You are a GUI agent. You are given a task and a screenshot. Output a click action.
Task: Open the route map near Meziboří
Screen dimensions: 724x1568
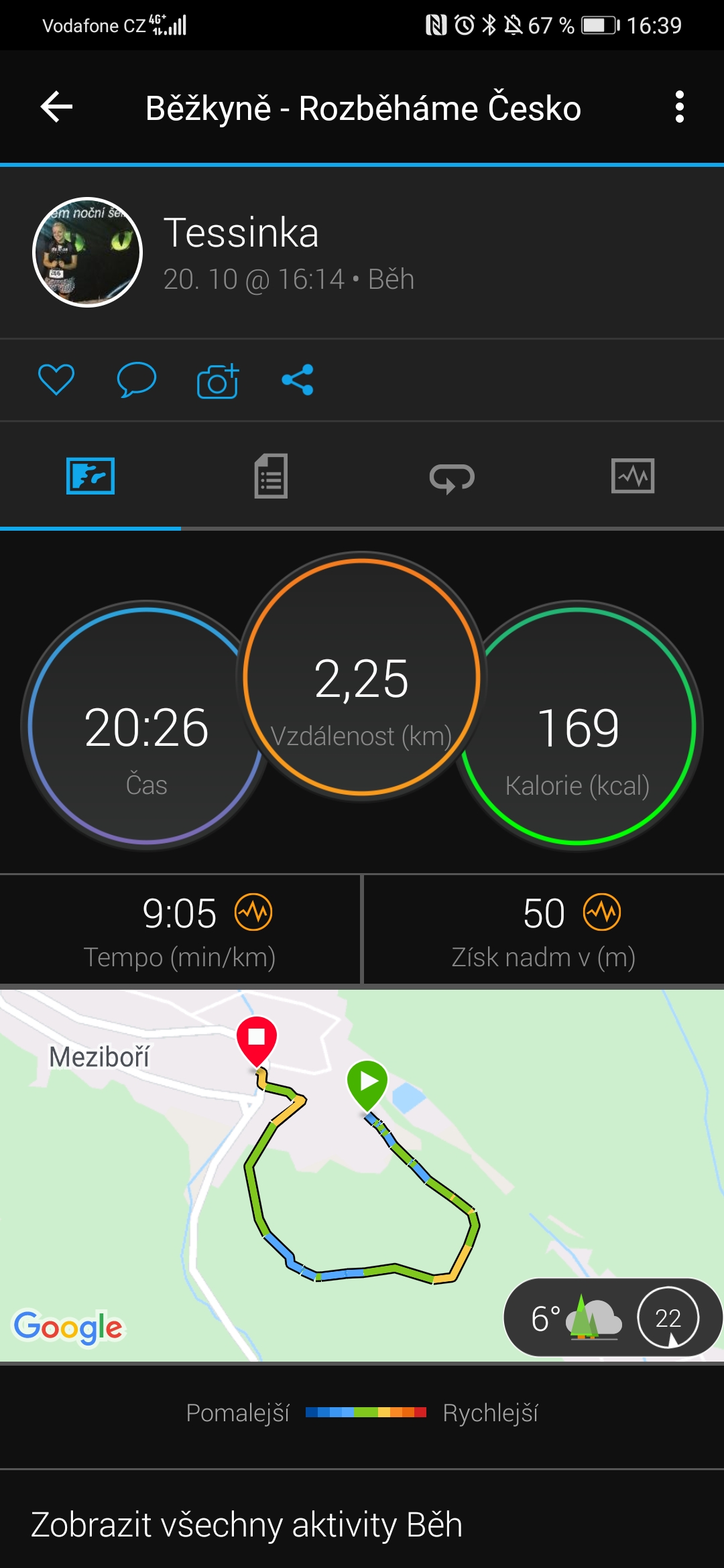coord(362,1175)
